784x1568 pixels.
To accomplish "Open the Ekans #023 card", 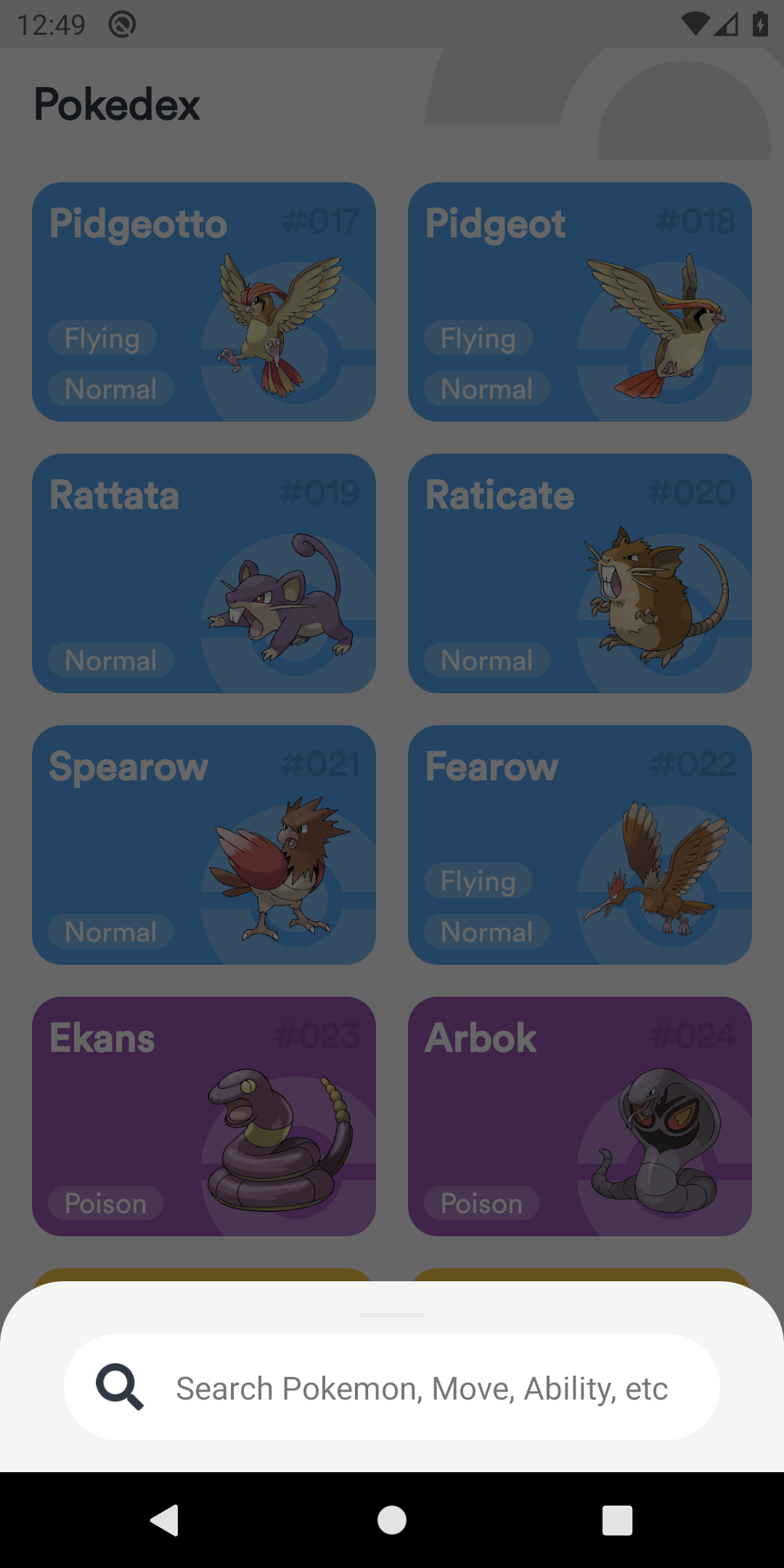I will click(x=204, y=1116).
